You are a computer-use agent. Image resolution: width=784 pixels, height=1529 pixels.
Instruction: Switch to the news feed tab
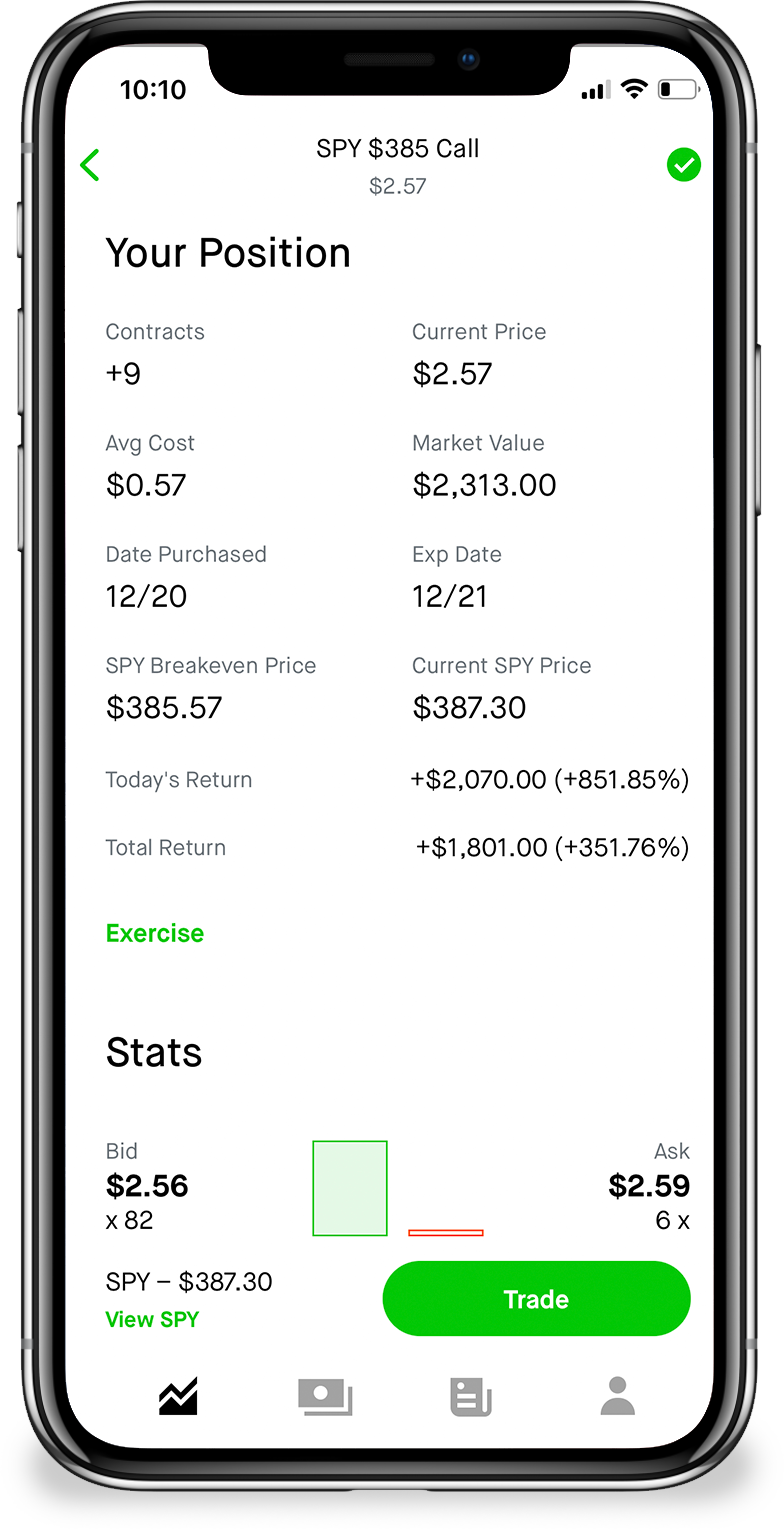click(471, 1396)
